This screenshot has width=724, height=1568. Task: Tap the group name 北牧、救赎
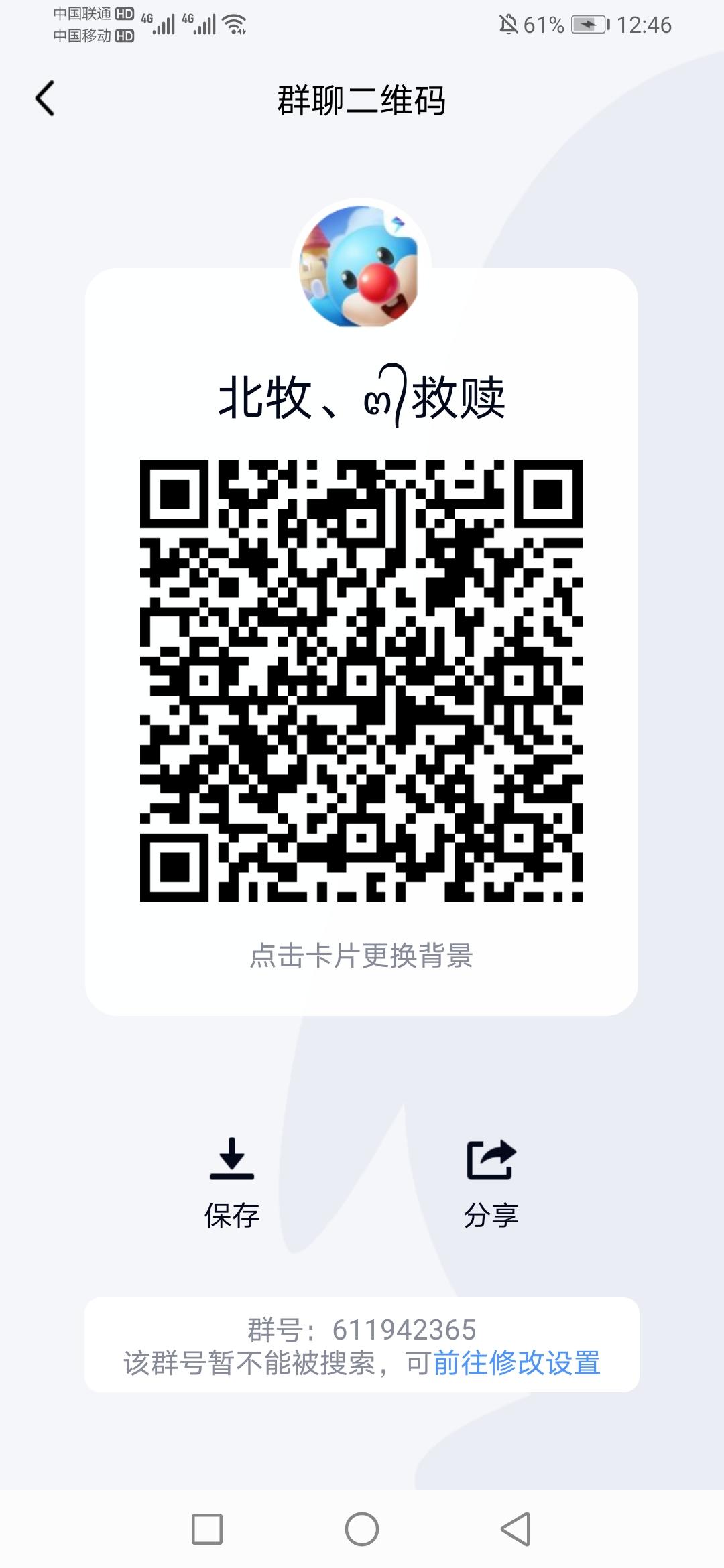[x=361, y=398]
